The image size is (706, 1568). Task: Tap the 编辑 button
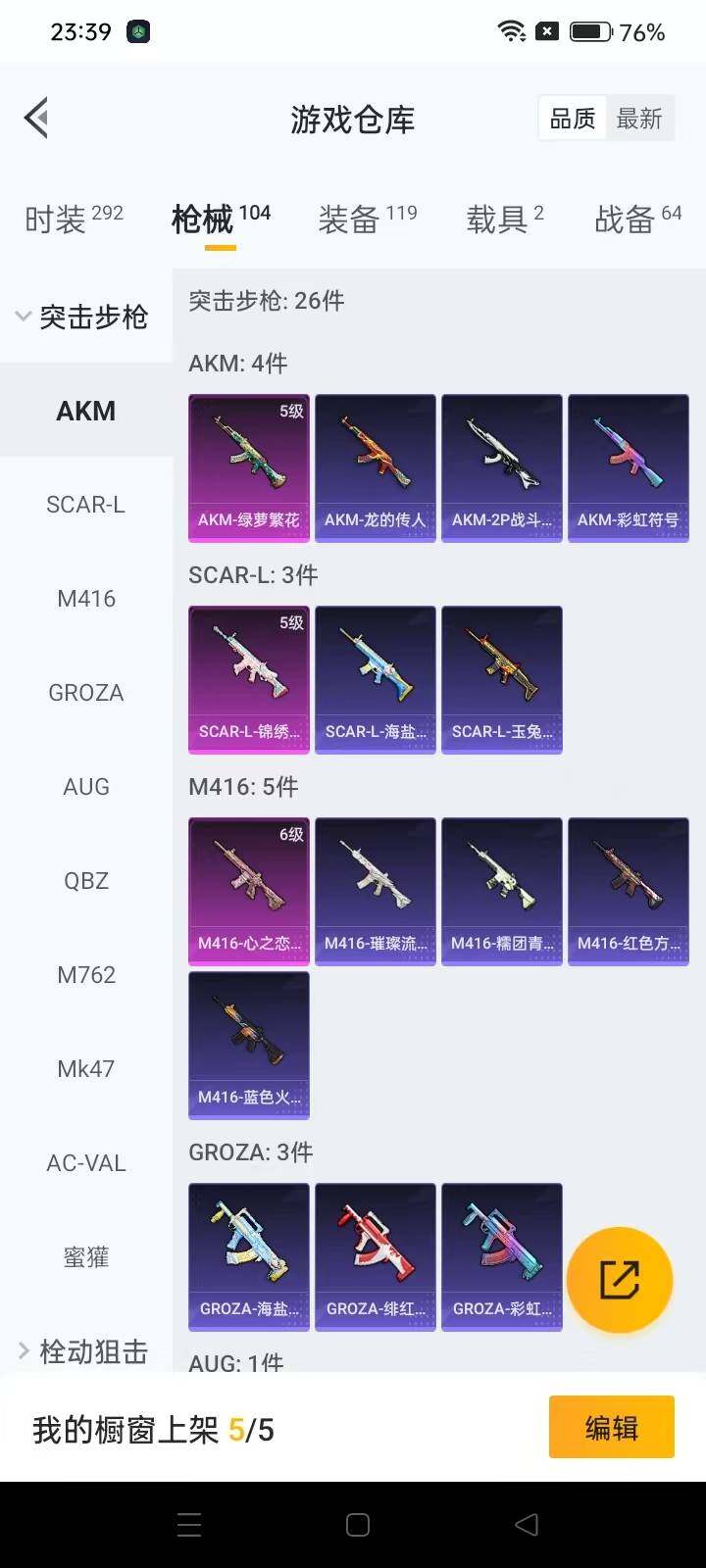pos(611,1428)
